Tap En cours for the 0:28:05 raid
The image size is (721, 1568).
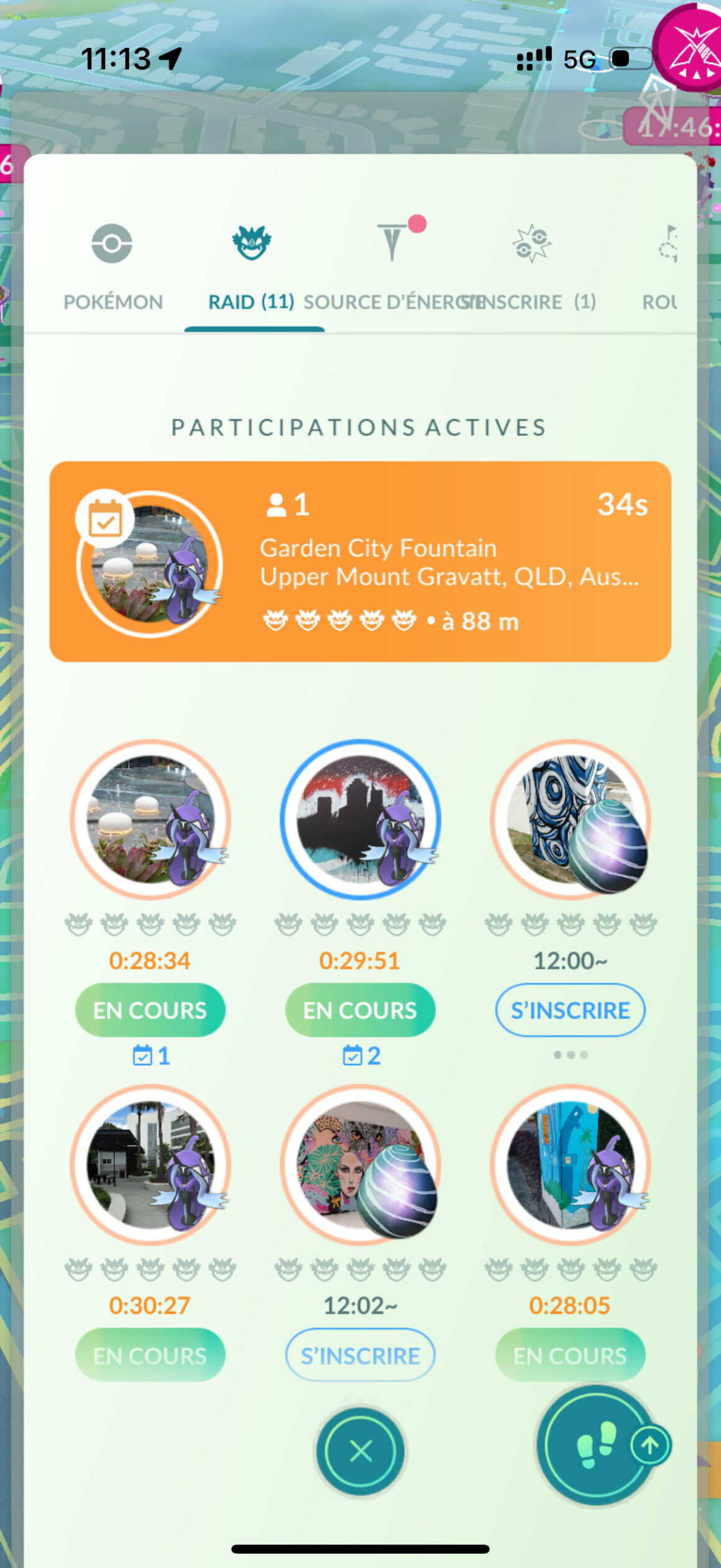tap(570, 1355)
